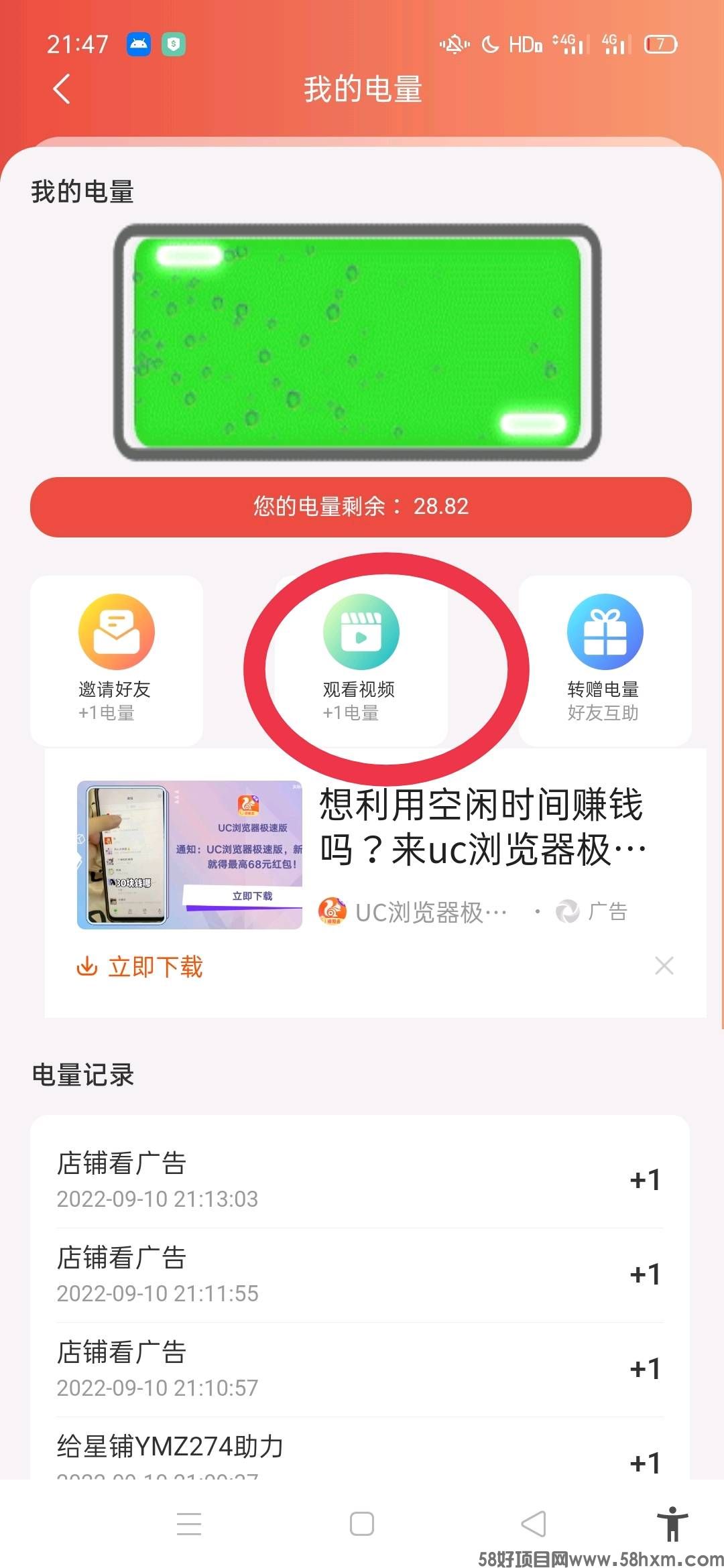Open 邀请好友 to earn +1电量
This screenshot has height=1568, width=724.
tap(116, 660)
